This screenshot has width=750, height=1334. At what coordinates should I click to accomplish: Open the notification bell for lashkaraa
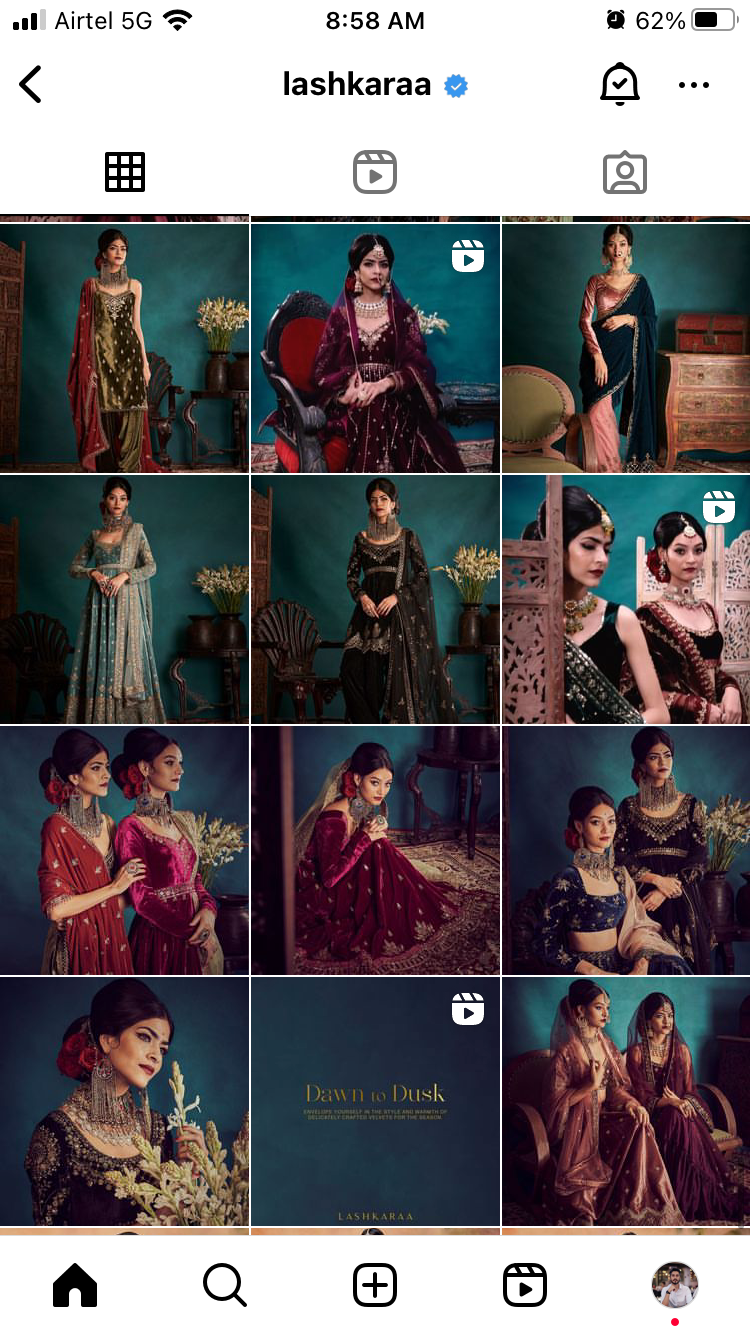click(x=620, y=84)
